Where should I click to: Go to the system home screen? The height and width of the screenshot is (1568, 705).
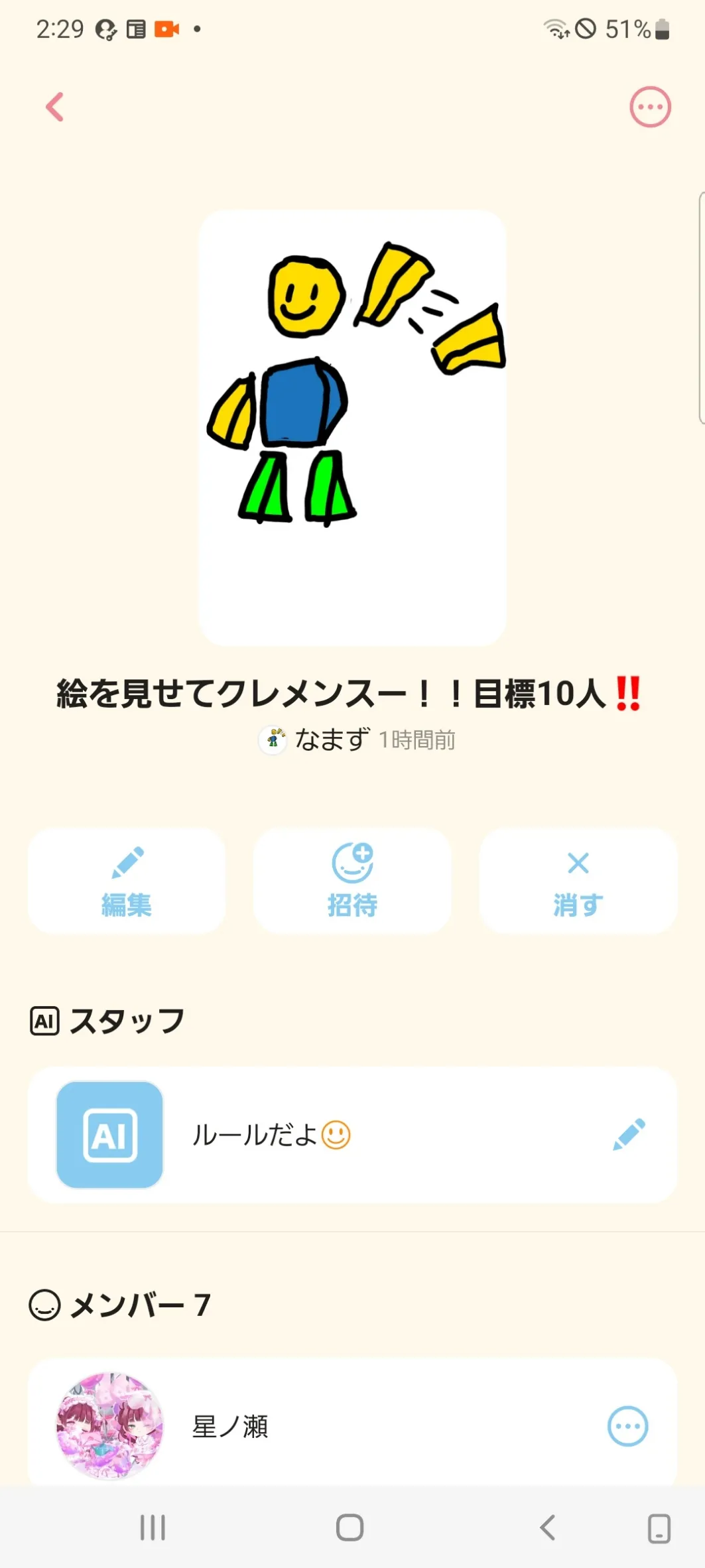tap(350, 1528)
